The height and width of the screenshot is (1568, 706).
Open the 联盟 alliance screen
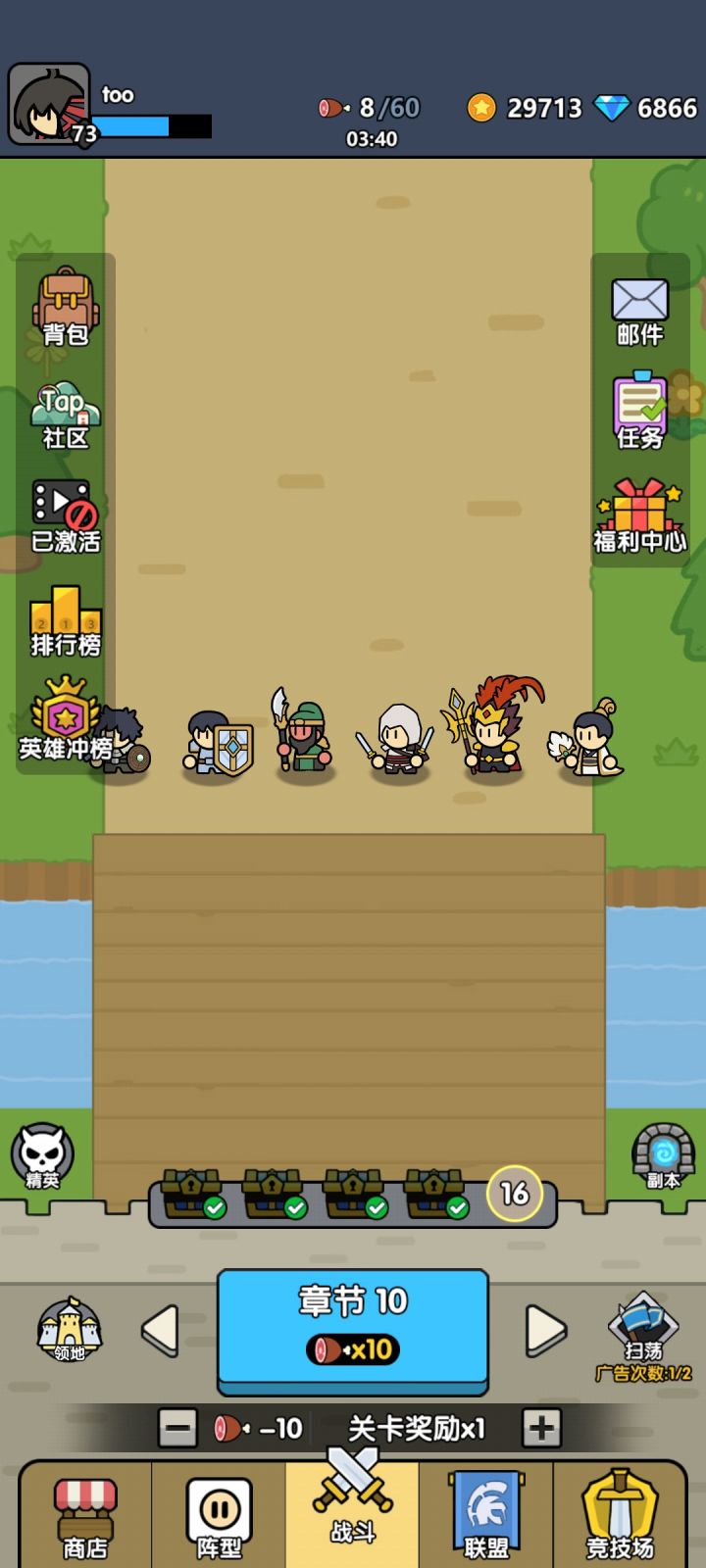[x=484, y=1514]
